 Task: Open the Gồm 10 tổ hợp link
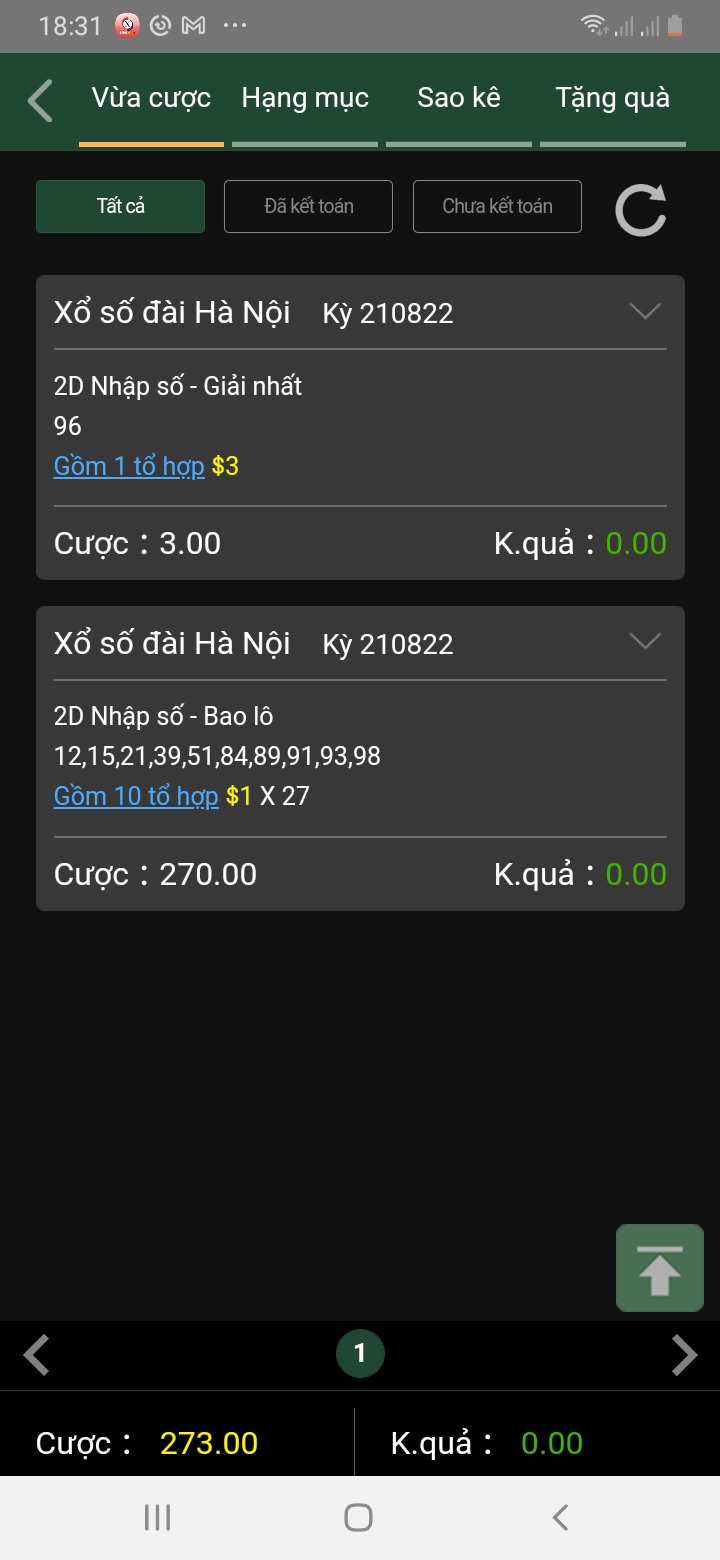[136, 796]
